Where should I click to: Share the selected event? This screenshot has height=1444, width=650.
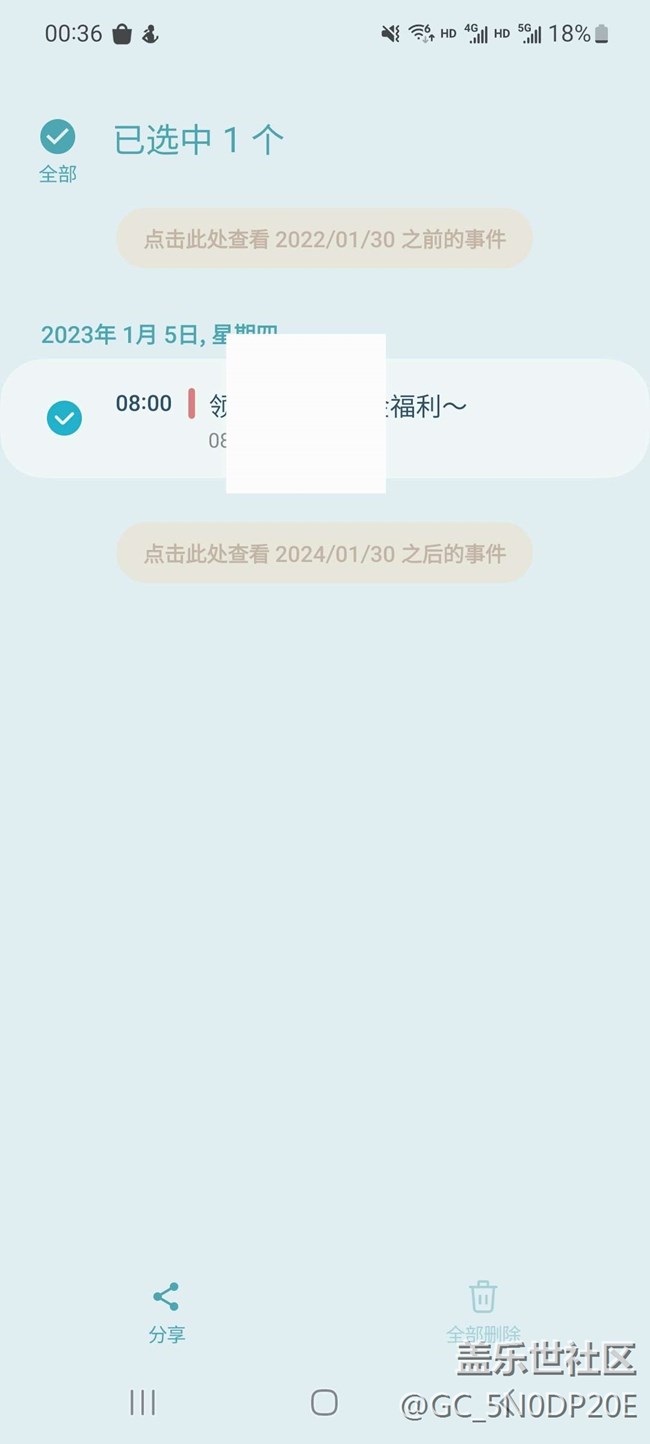(167, 1312)
